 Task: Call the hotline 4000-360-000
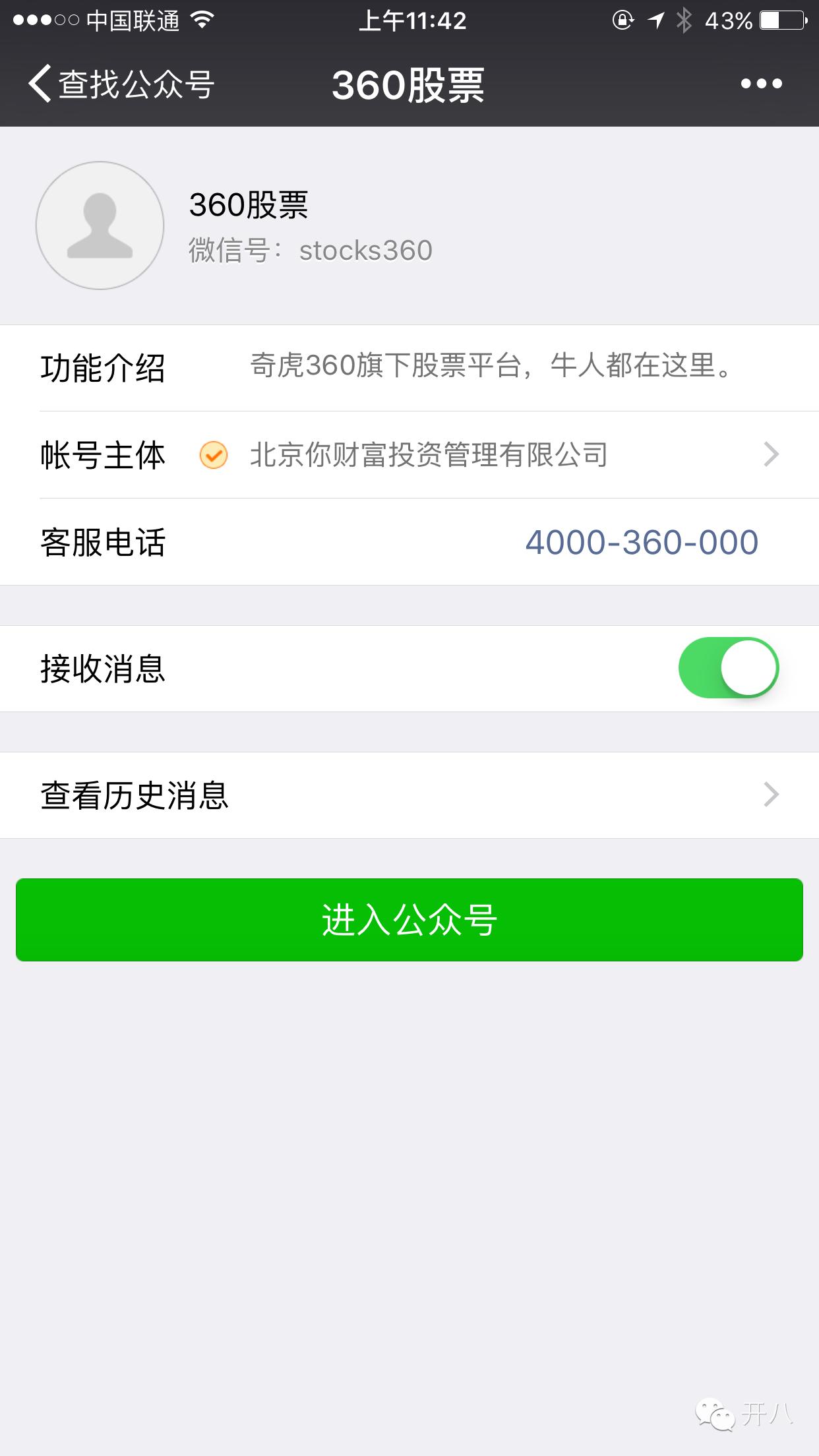(641, 542)
